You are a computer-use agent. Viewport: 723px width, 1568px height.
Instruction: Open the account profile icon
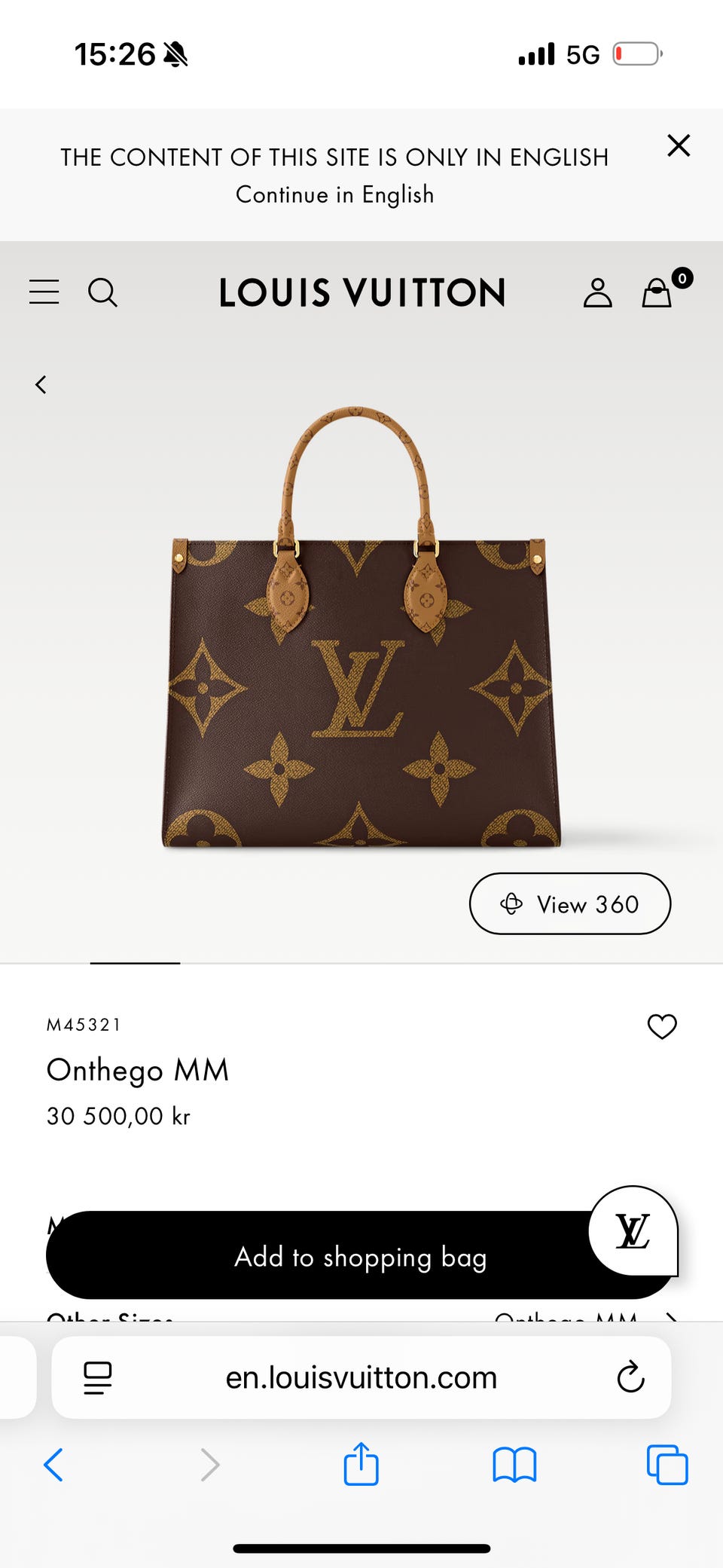click(597, 292)
